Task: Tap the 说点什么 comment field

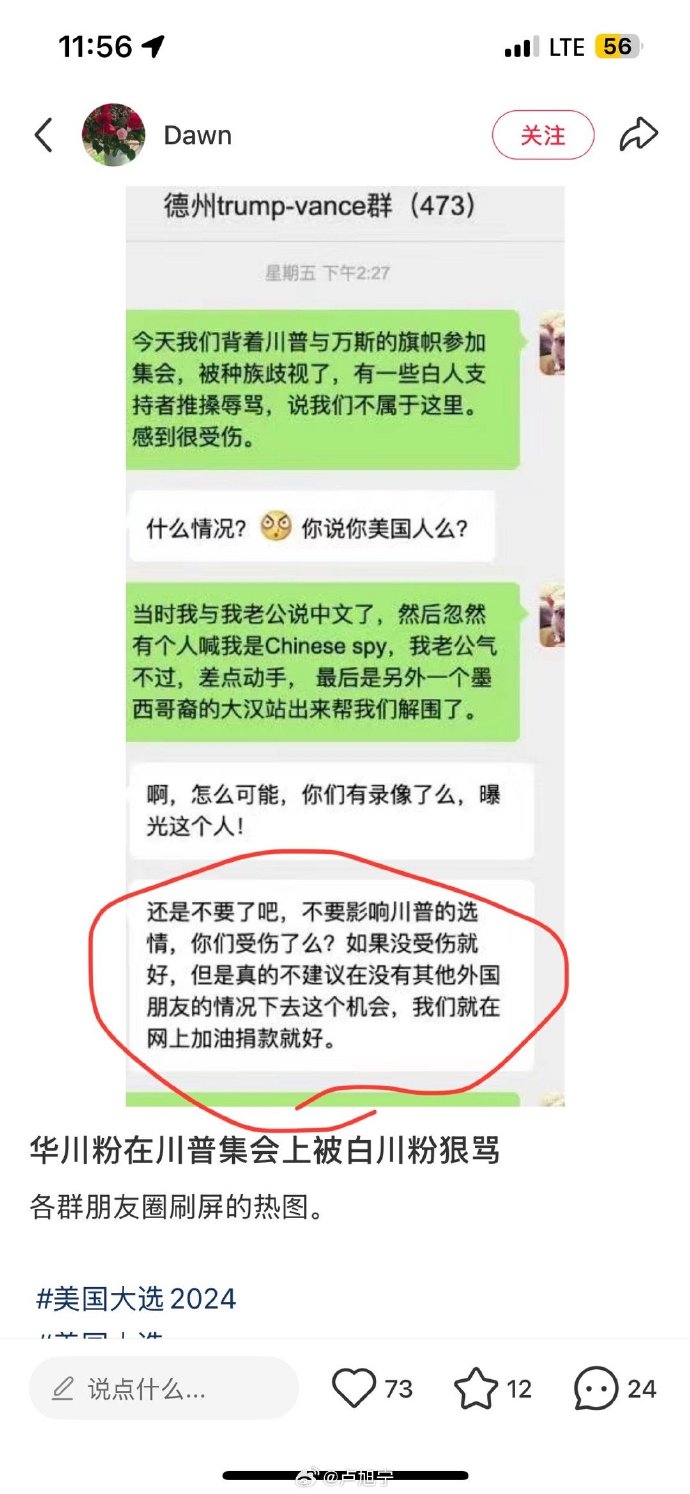Action: (x=164, y=1388)
